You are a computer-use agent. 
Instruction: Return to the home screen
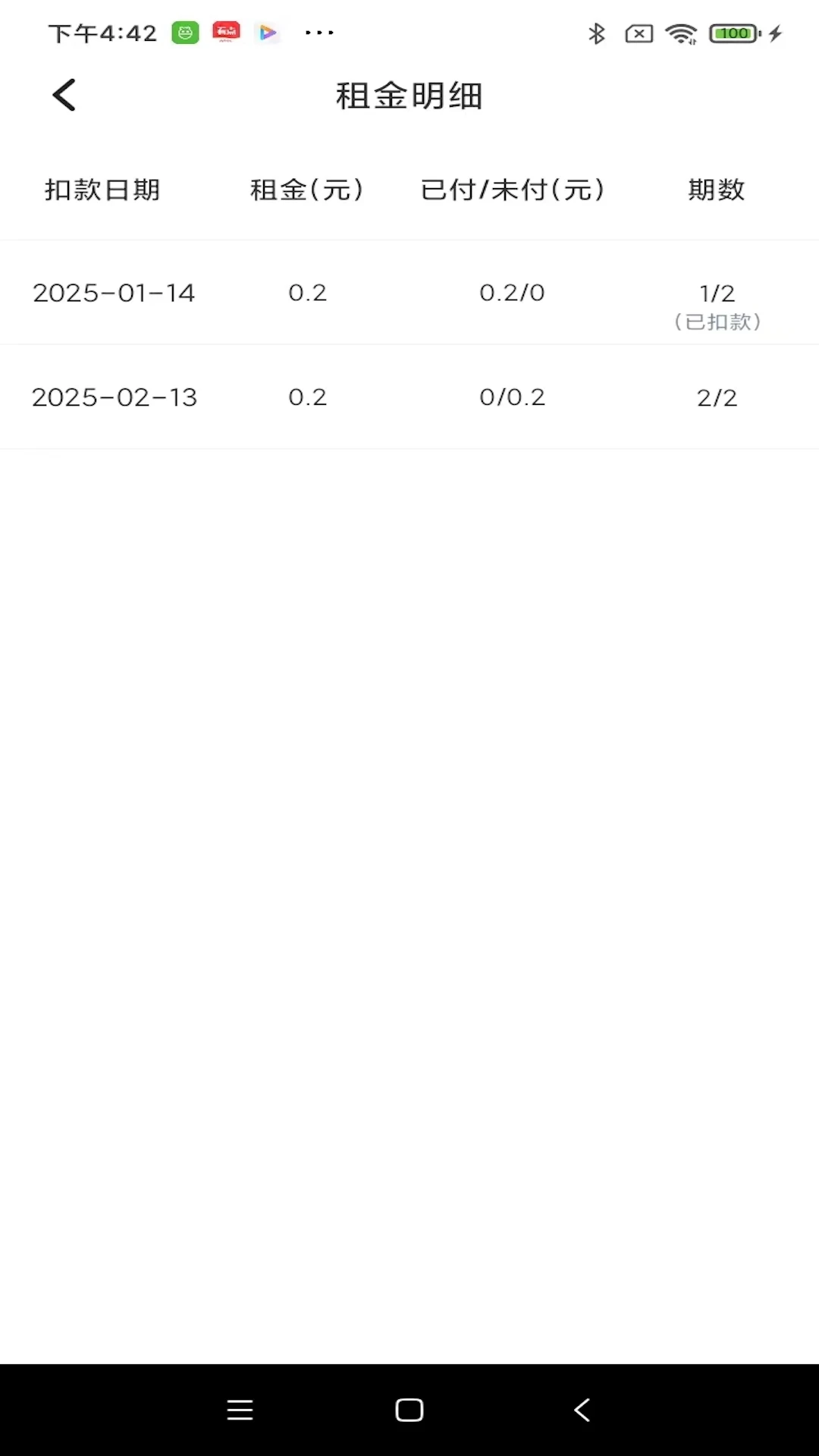click(x=409, y=1410)
